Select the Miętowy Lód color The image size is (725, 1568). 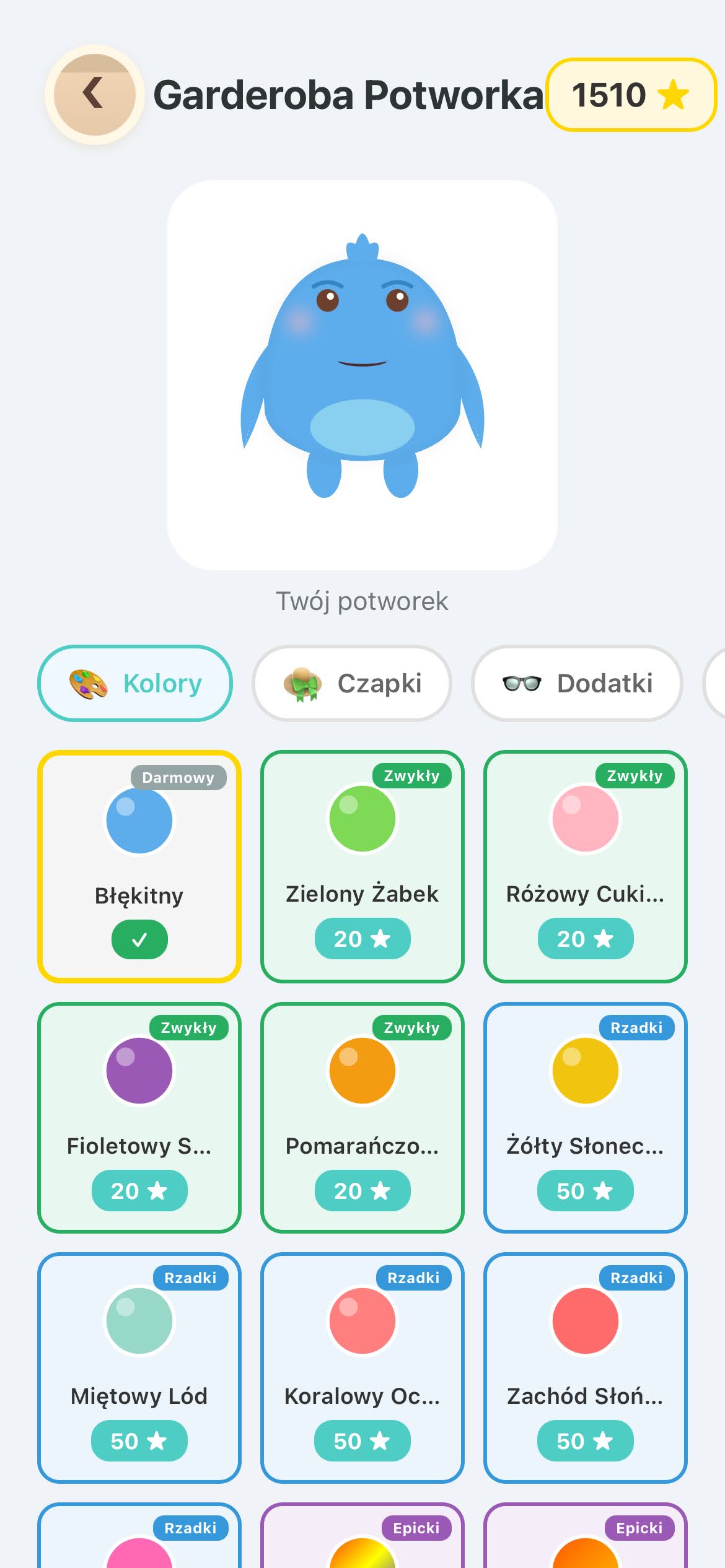click(139, 1368)
